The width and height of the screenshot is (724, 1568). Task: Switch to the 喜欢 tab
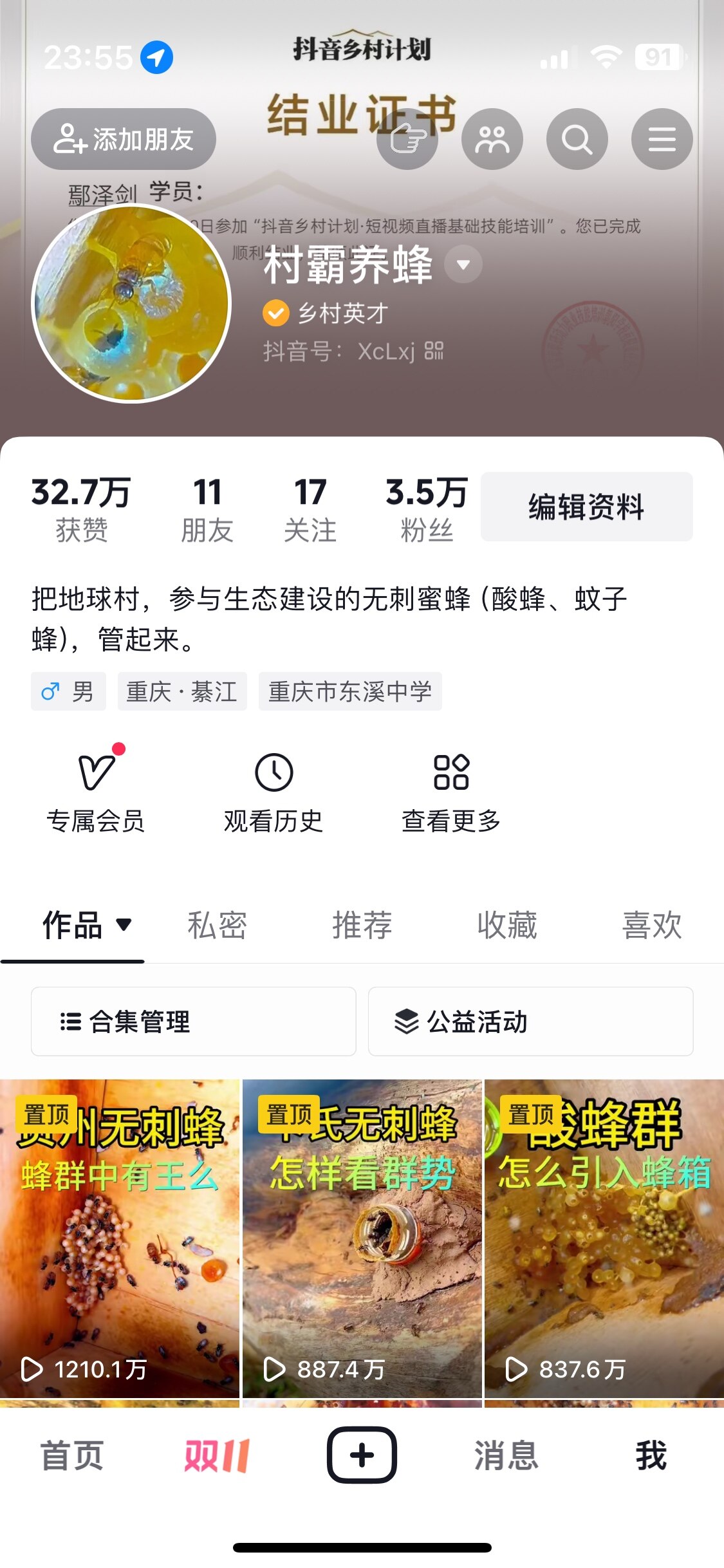[x=651, y=926]
